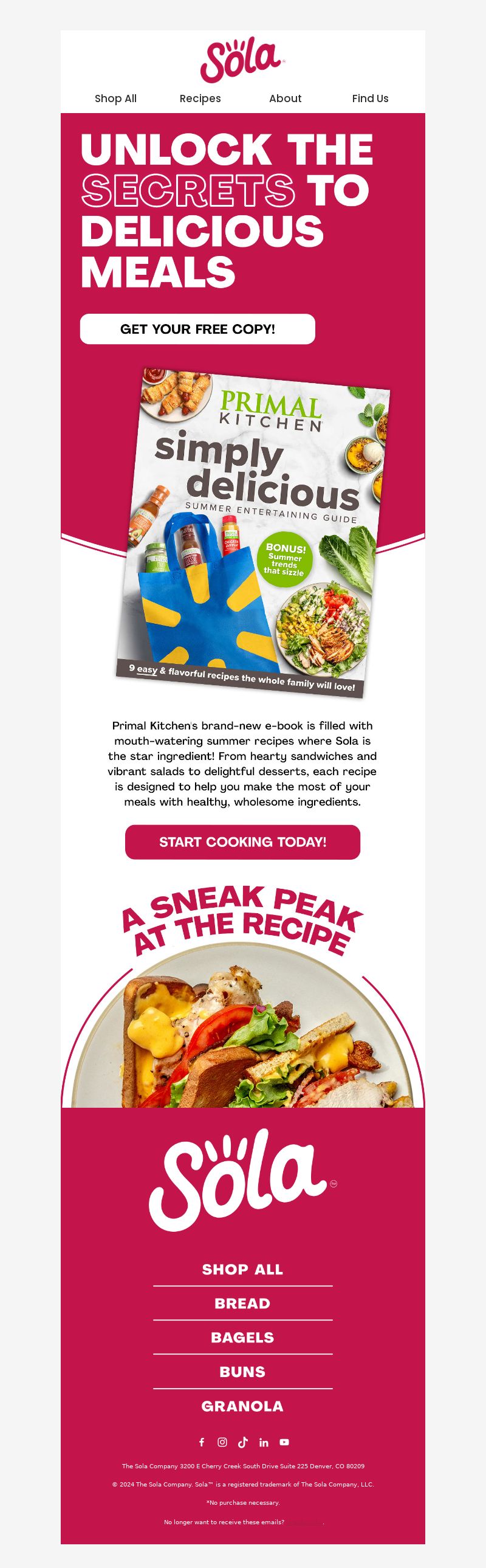Open SHOP ALL in the footer menu
The image size is (486, 1568).
pos(242,1269)
